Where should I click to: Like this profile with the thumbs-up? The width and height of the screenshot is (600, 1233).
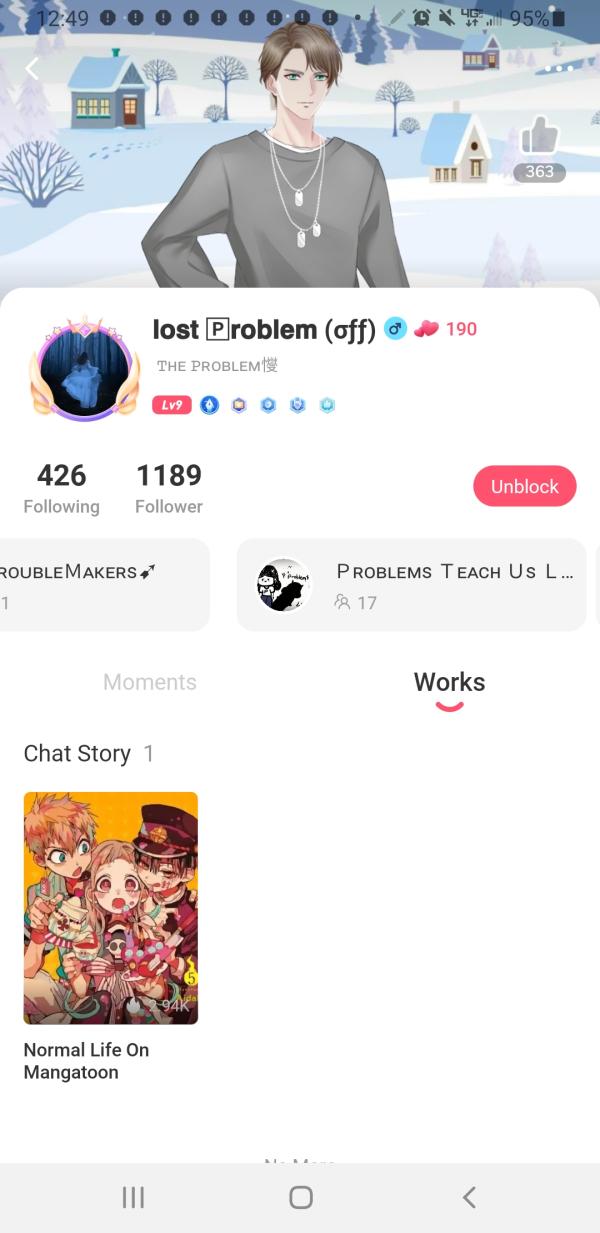click(x=540, y=137)
